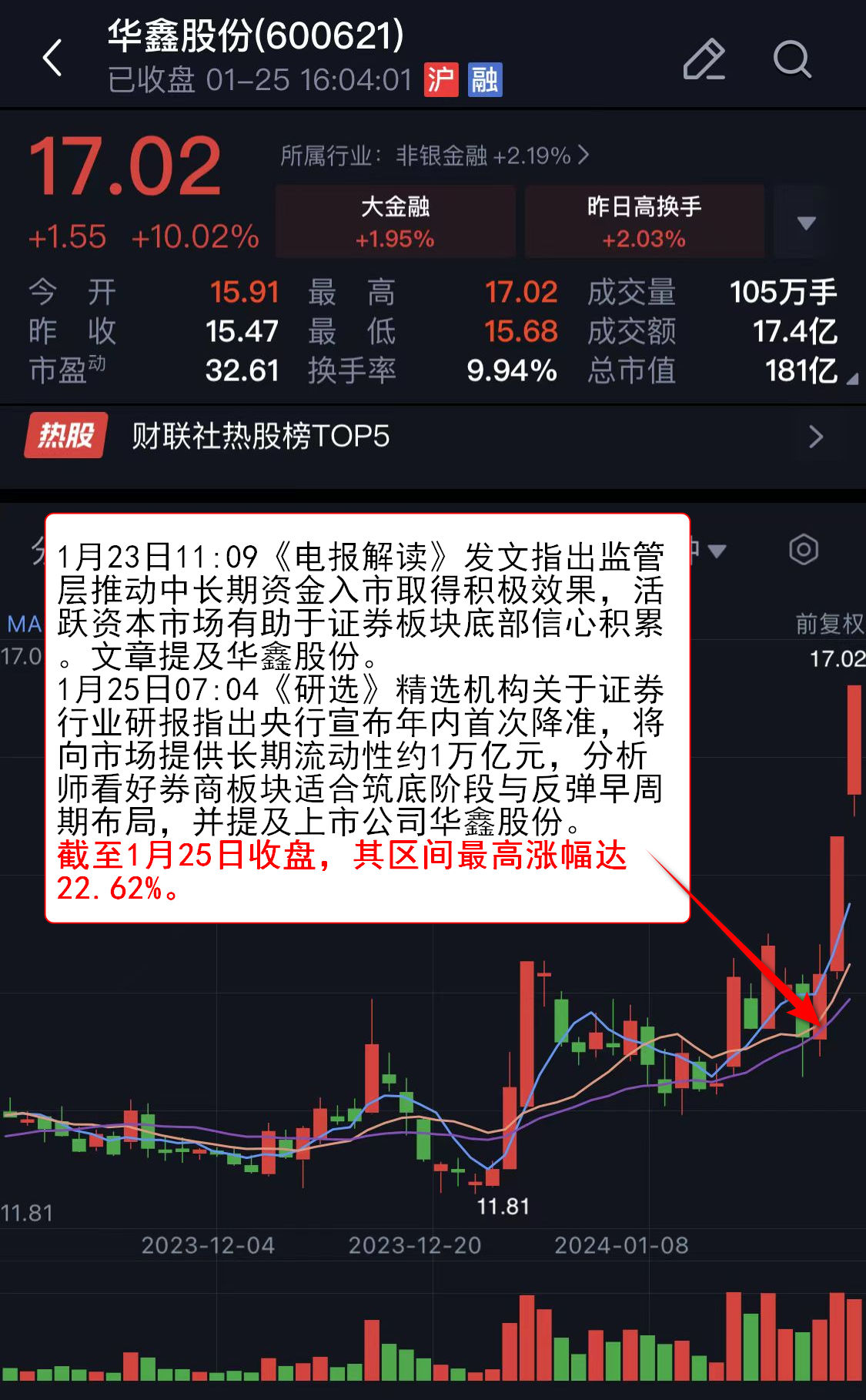Viewport: 866px width, 1400px height.
Task: Expand more quote details beside 总市值
Action: (x=851, y=379)
